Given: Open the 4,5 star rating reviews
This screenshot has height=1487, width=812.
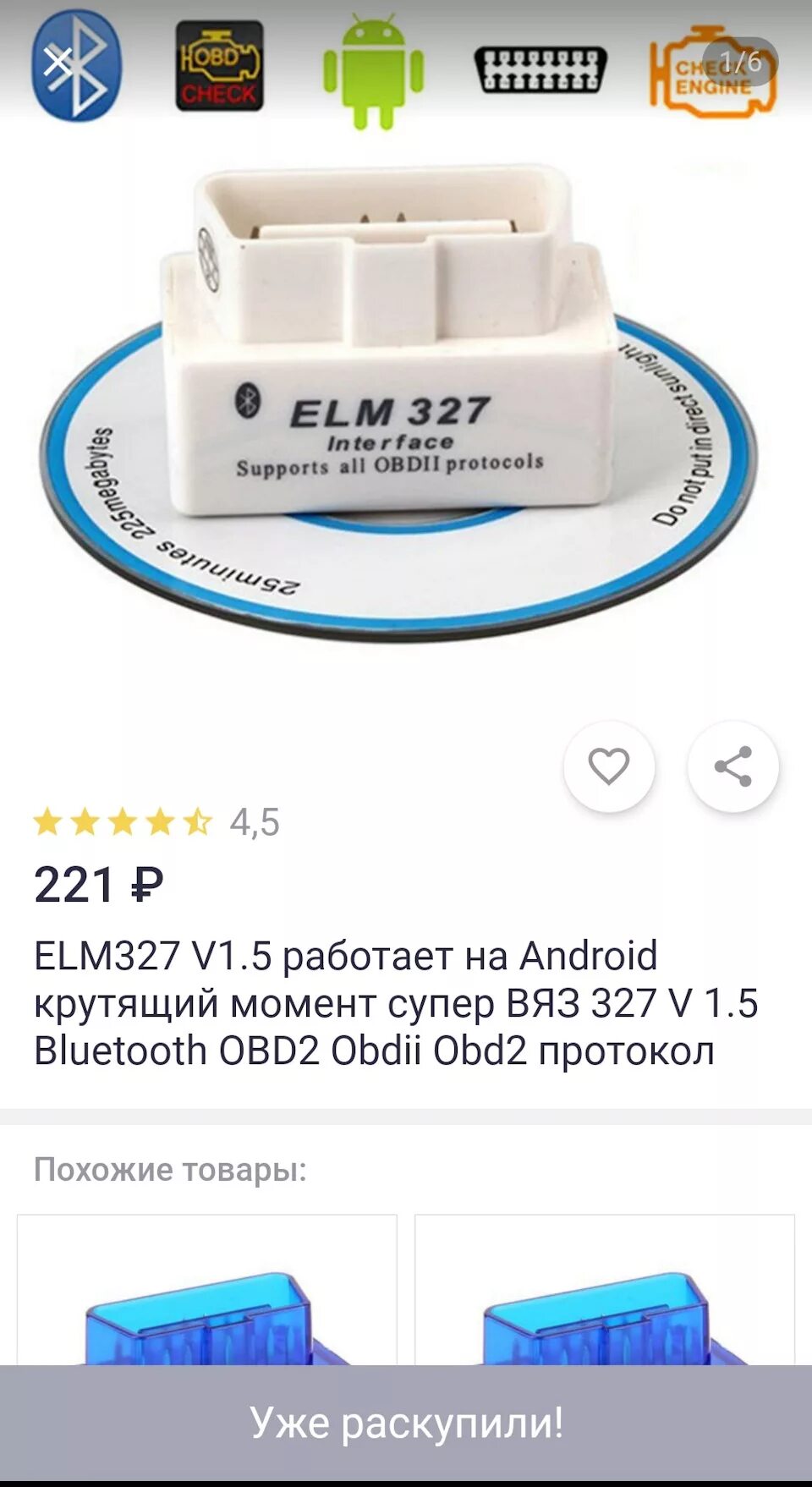Looking at the screenshot, I should tap(156, 822).
